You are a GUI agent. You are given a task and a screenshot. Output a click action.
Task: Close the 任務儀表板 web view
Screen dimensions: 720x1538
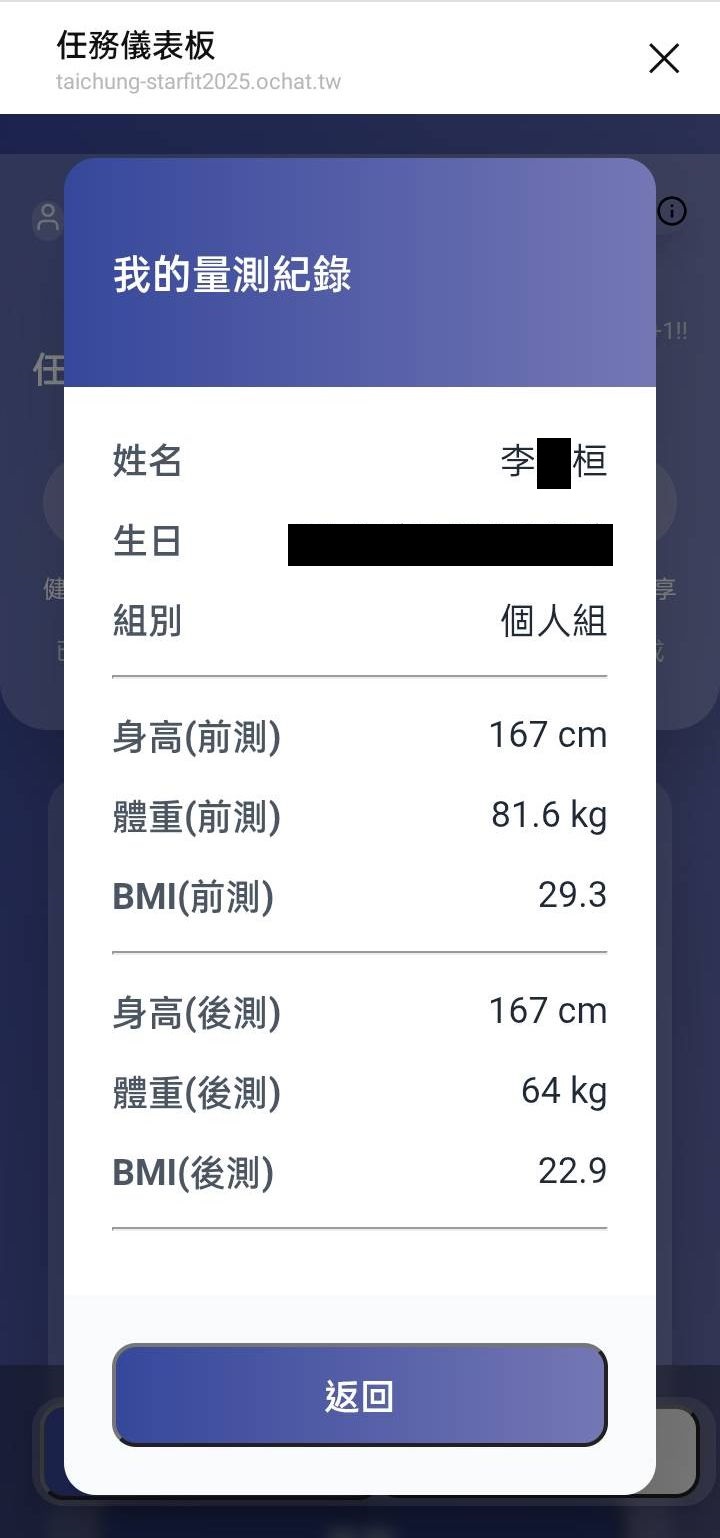tap(664, 59)
